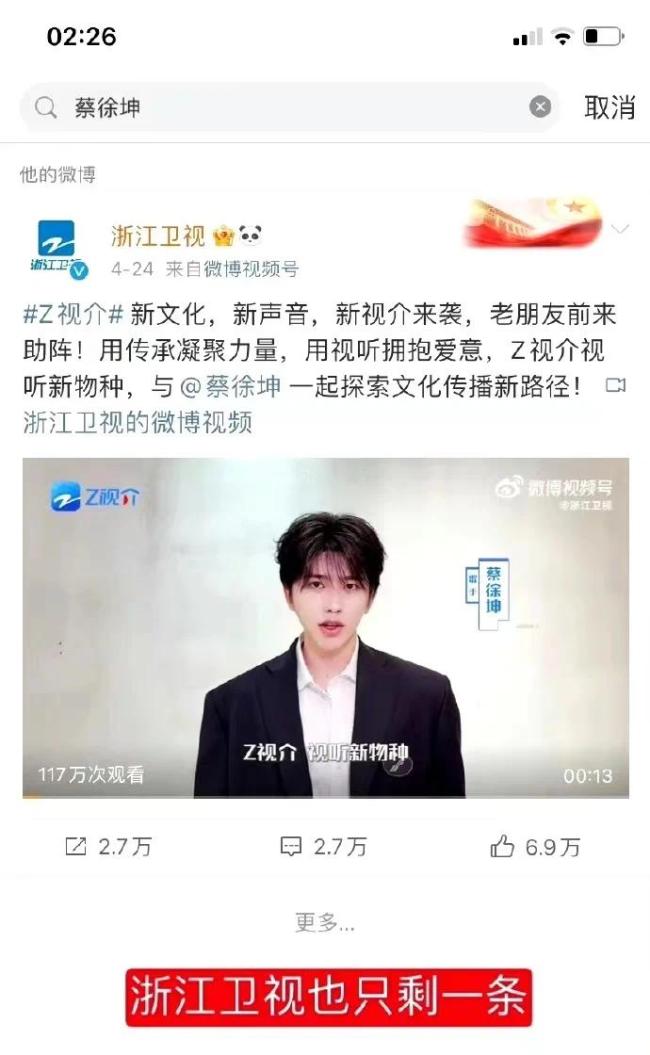Like the 浙江卫视 post
650x1055 pixels.
pos(535,847)
